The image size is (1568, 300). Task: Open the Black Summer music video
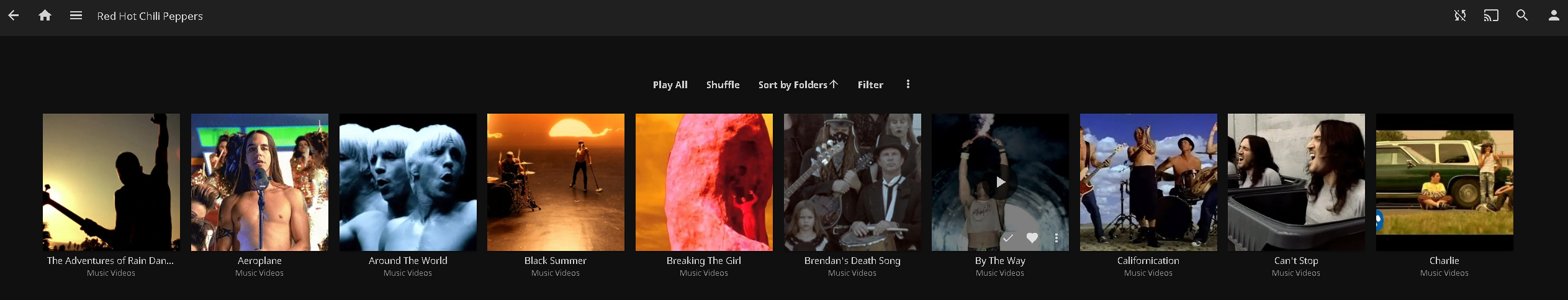[x=556, y=182]
